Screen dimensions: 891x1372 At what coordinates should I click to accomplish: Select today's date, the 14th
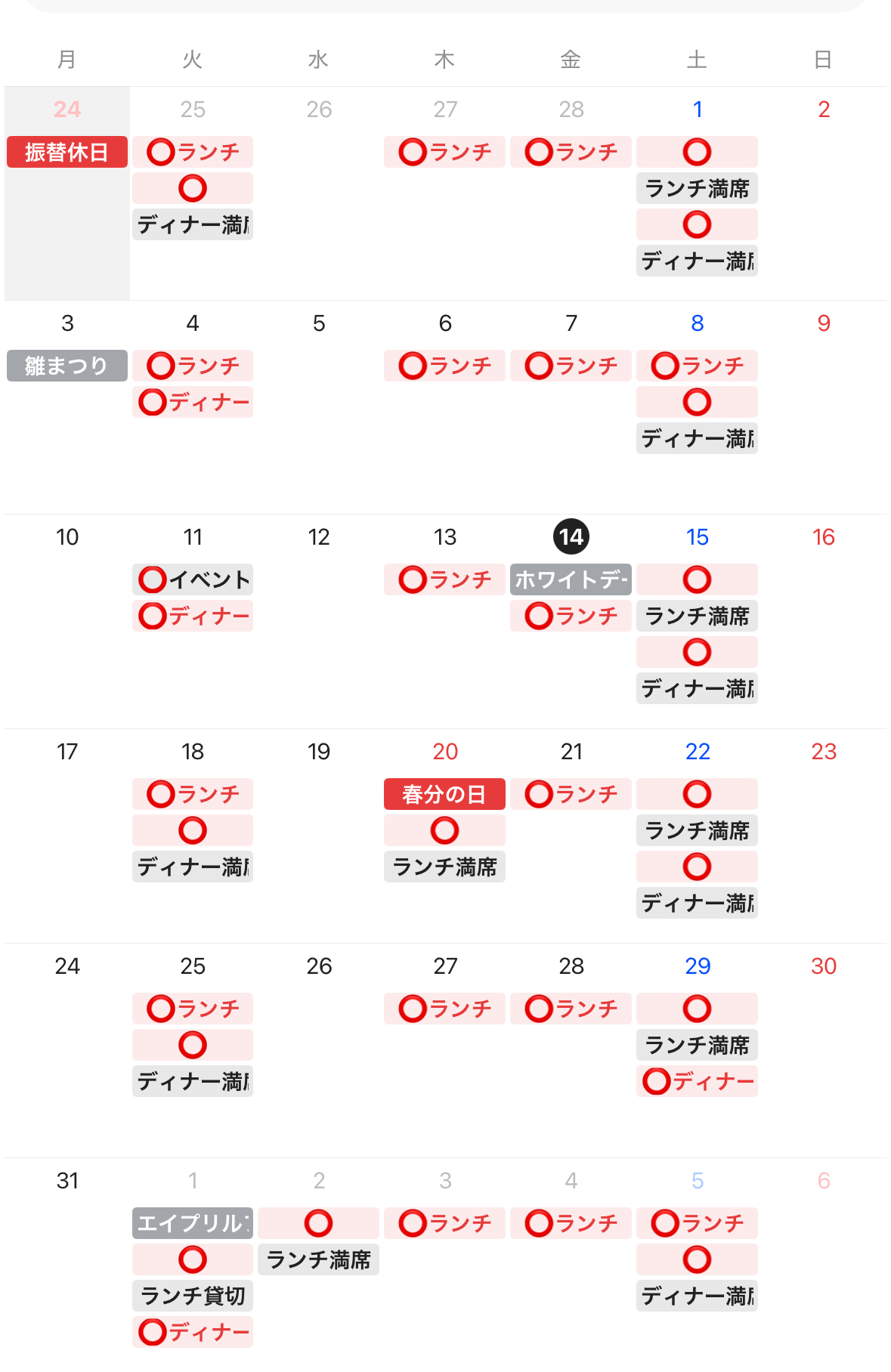click(x=571, y=537)
